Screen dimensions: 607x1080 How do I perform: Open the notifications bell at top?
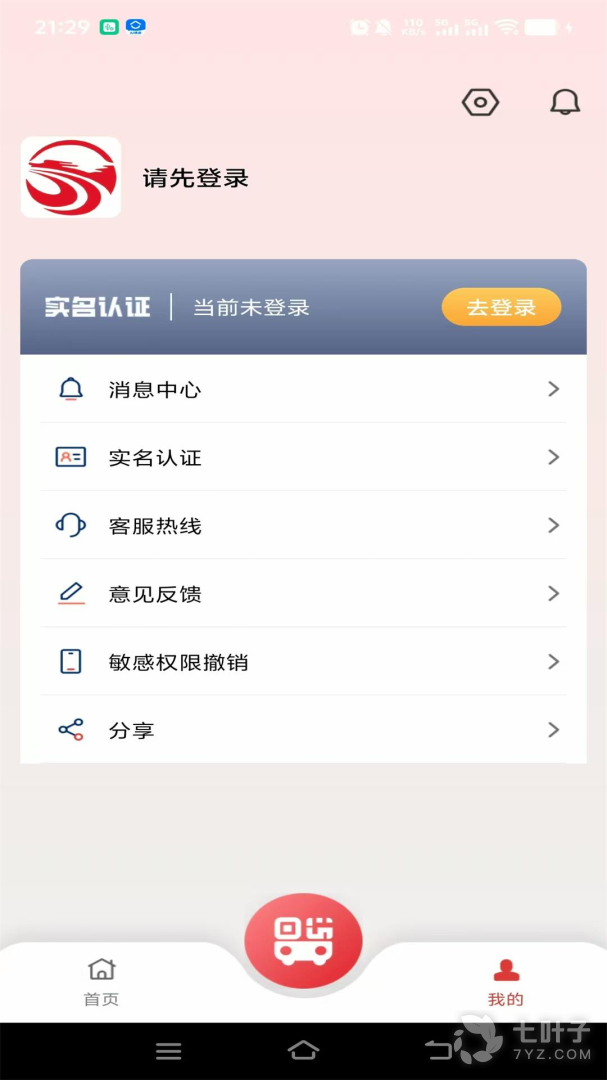pos(565,102)
